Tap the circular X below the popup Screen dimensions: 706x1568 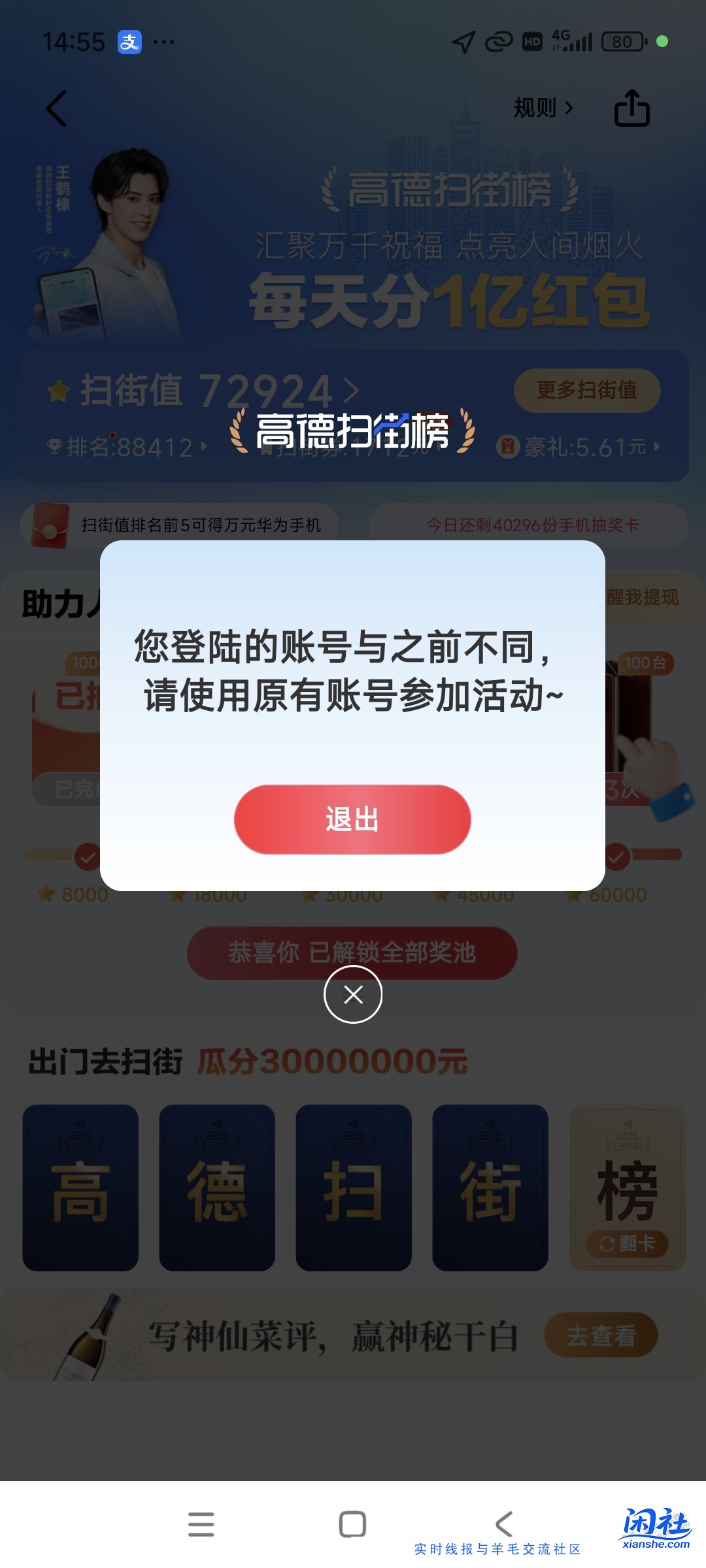point(352,993)
